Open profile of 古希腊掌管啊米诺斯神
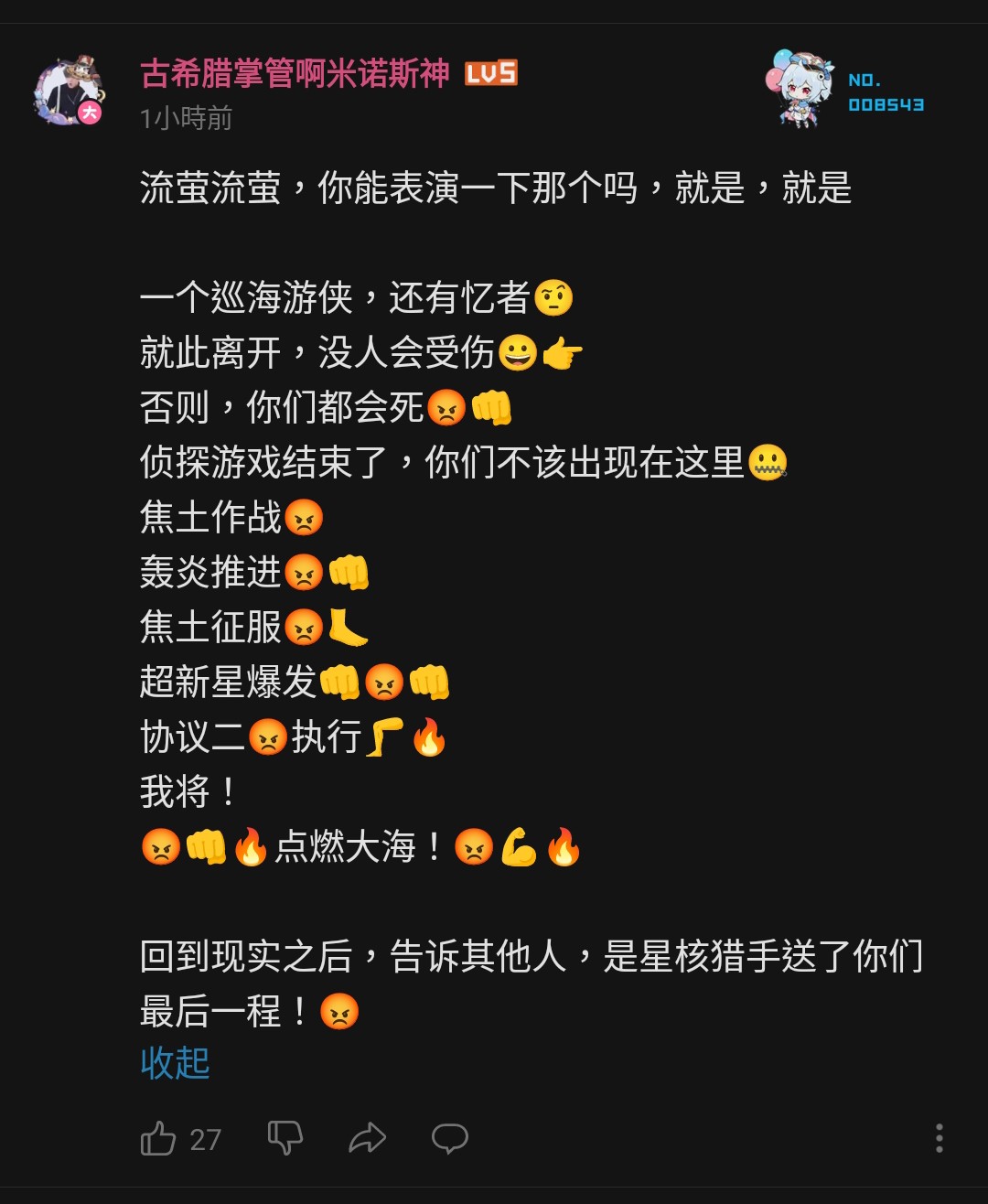988x1204 pixels. point(295,74)
